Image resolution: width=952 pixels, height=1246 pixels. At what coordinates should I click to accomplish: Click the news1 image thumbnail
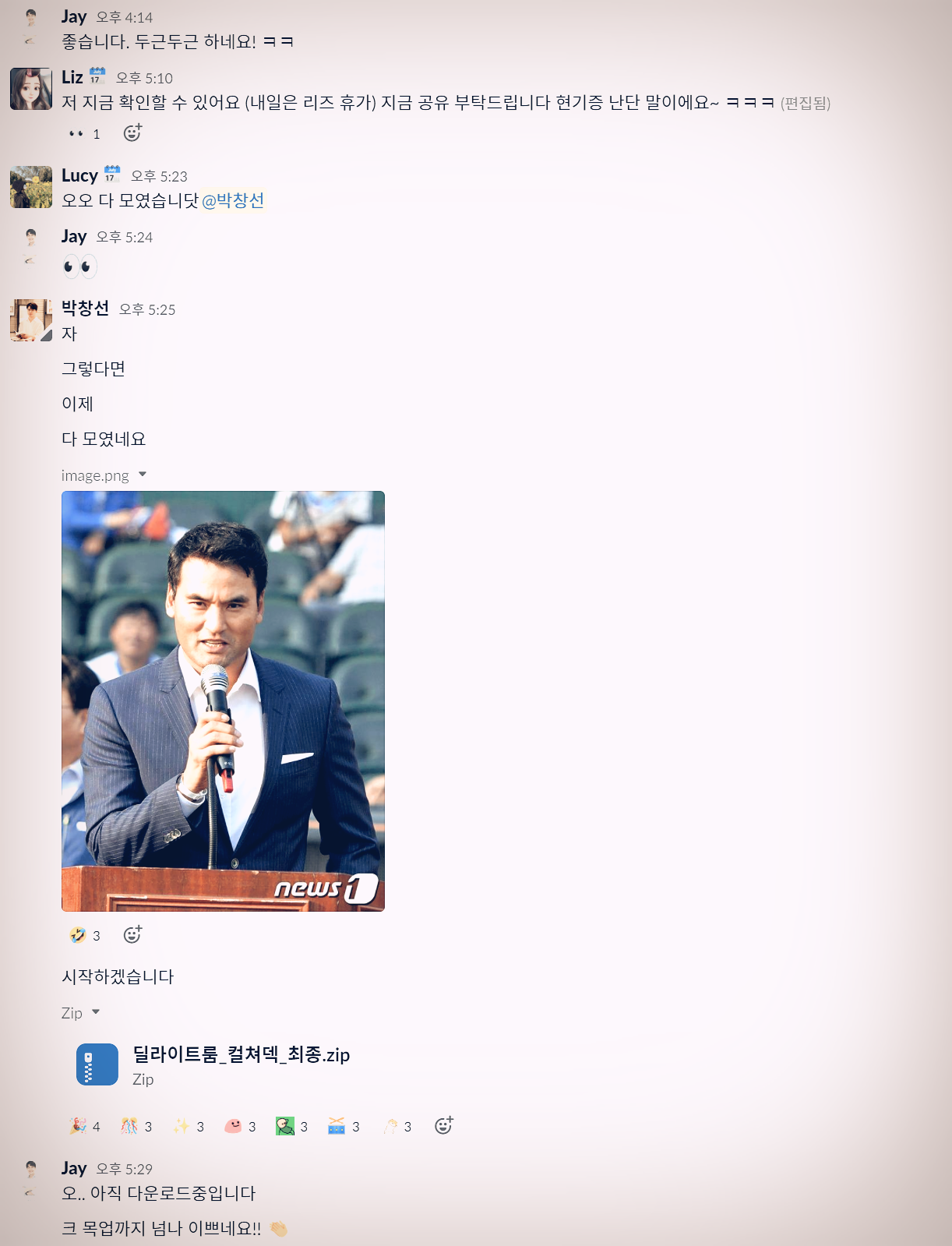point(223,701)
